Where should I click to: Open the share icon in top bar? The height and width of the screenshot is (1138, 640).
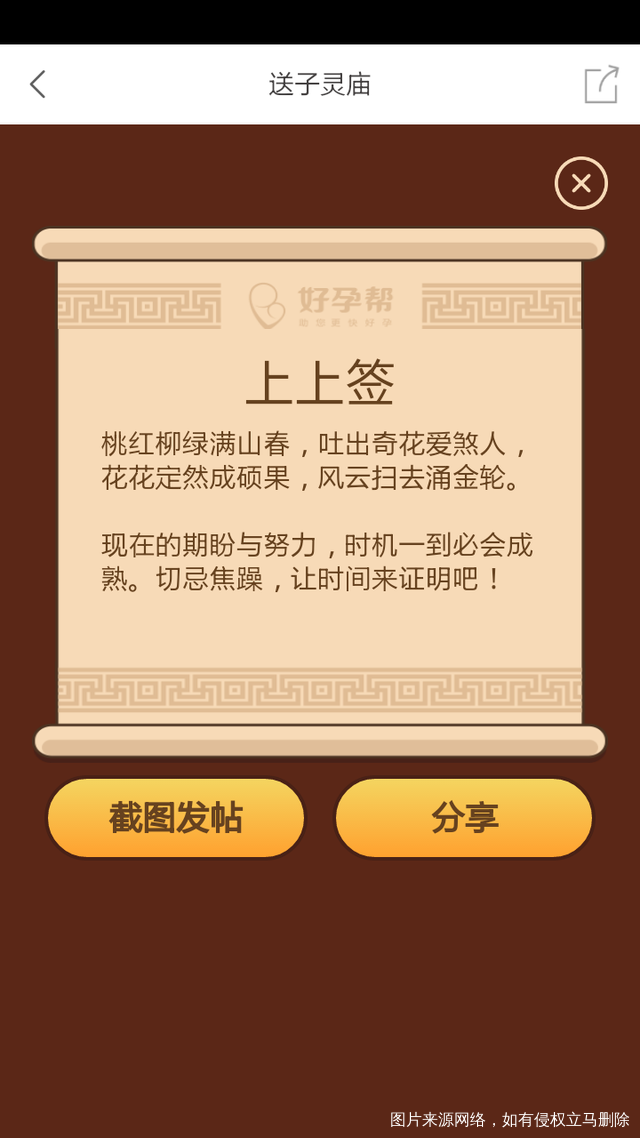601,85
